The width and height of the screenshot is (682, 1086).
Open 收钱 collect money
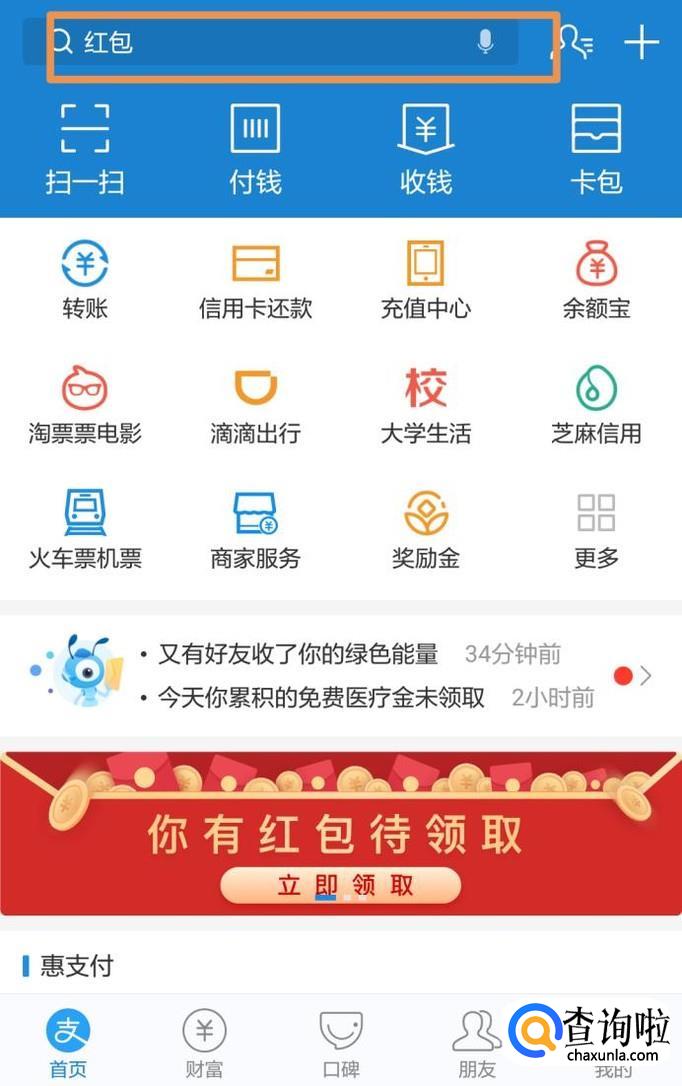[426, 148]
